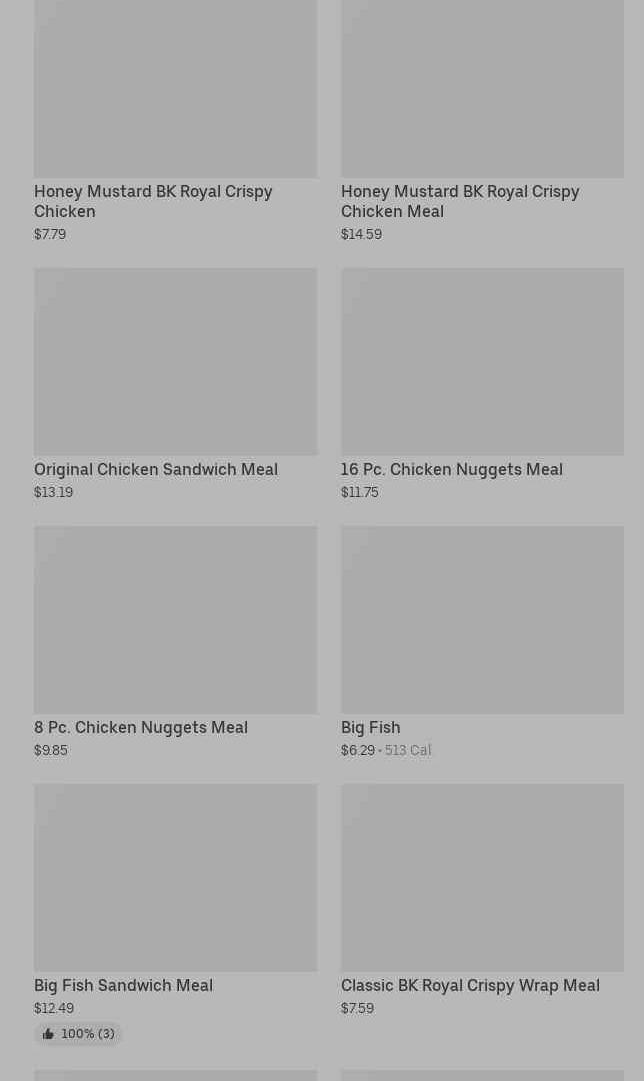Image resolution: width=644 pixels, height=1081 pixels.
Task: Select Honey Mustard BK Royal Crispy Chicken Meal
Action: [482, 121]
